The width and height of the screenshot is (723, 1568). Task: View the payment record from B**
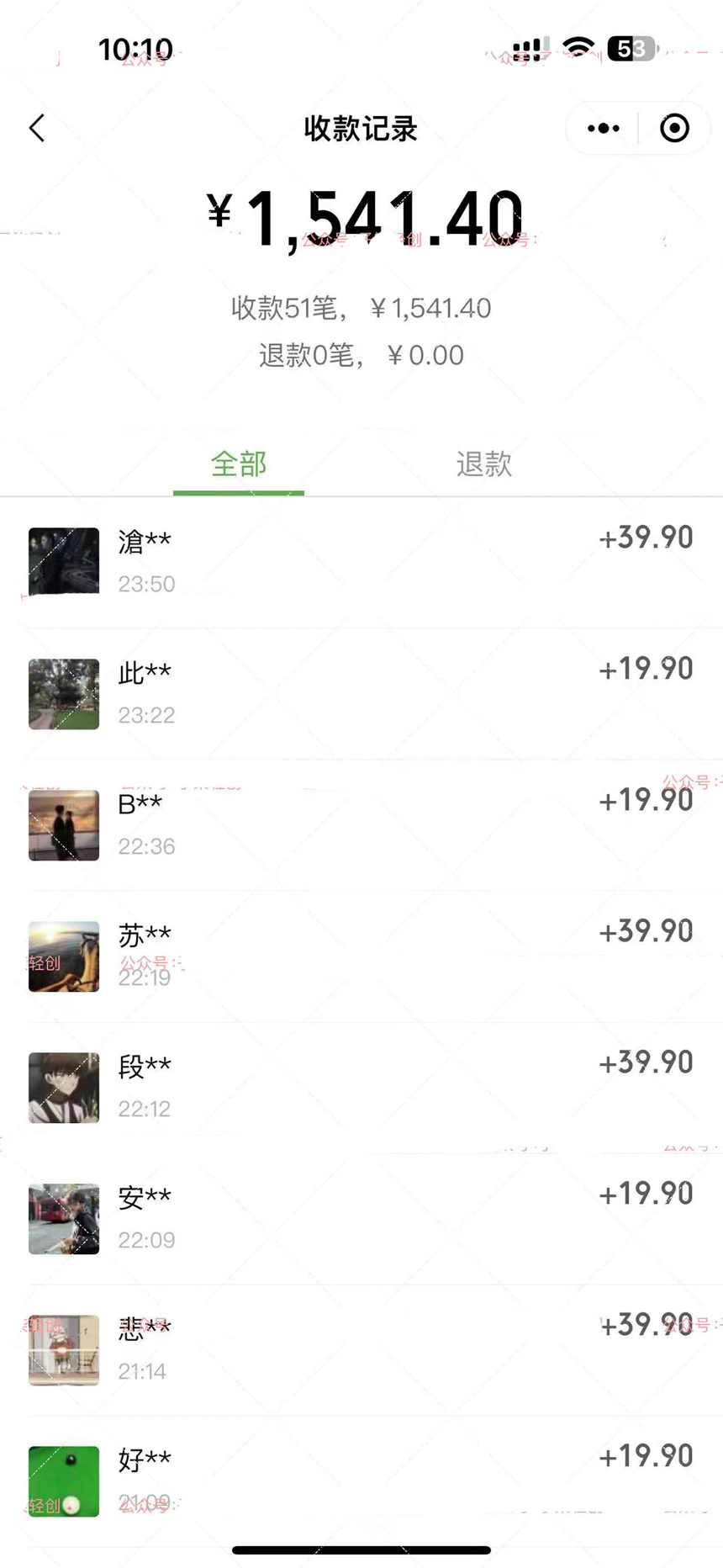click(361, 824)
